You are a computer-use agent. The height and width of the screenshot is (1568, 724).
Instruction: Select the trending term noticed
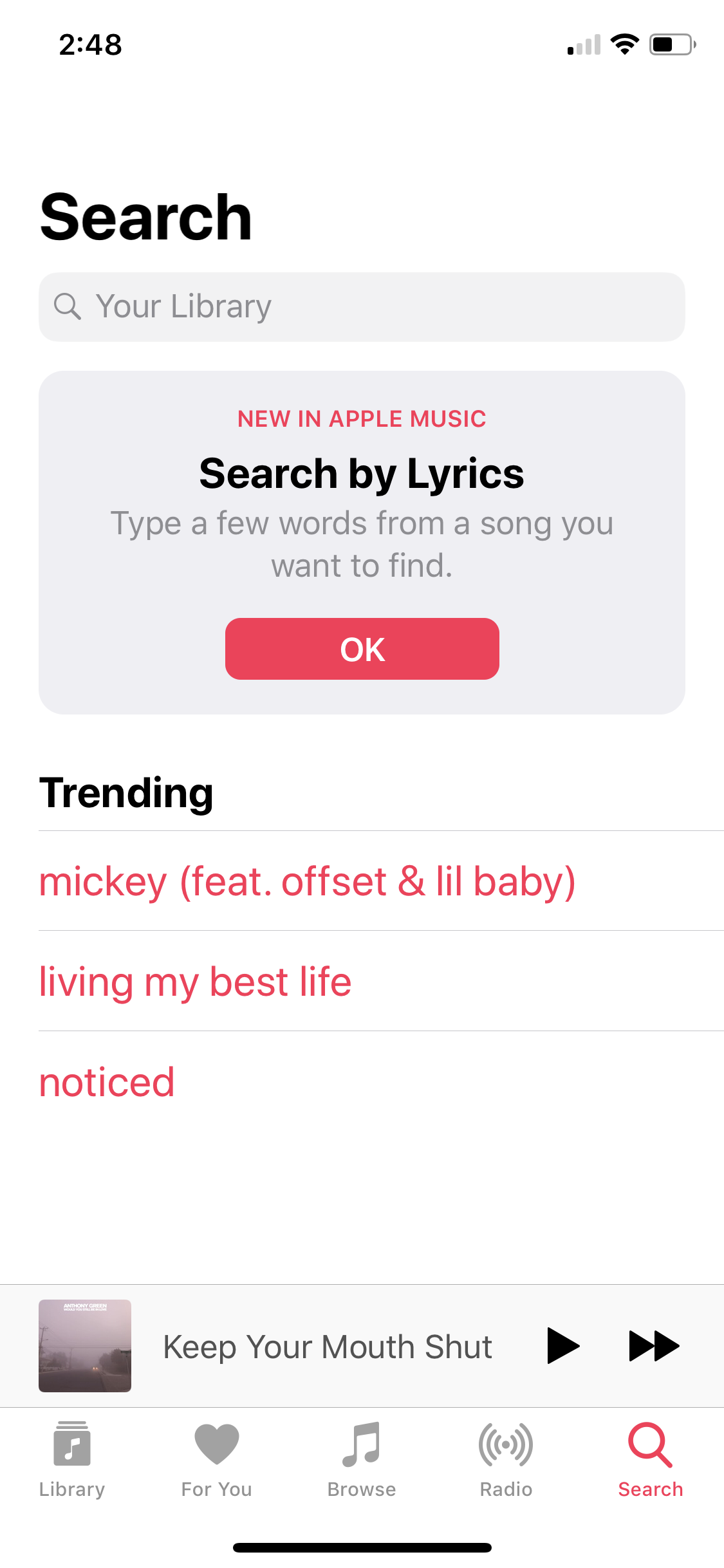107,1082
